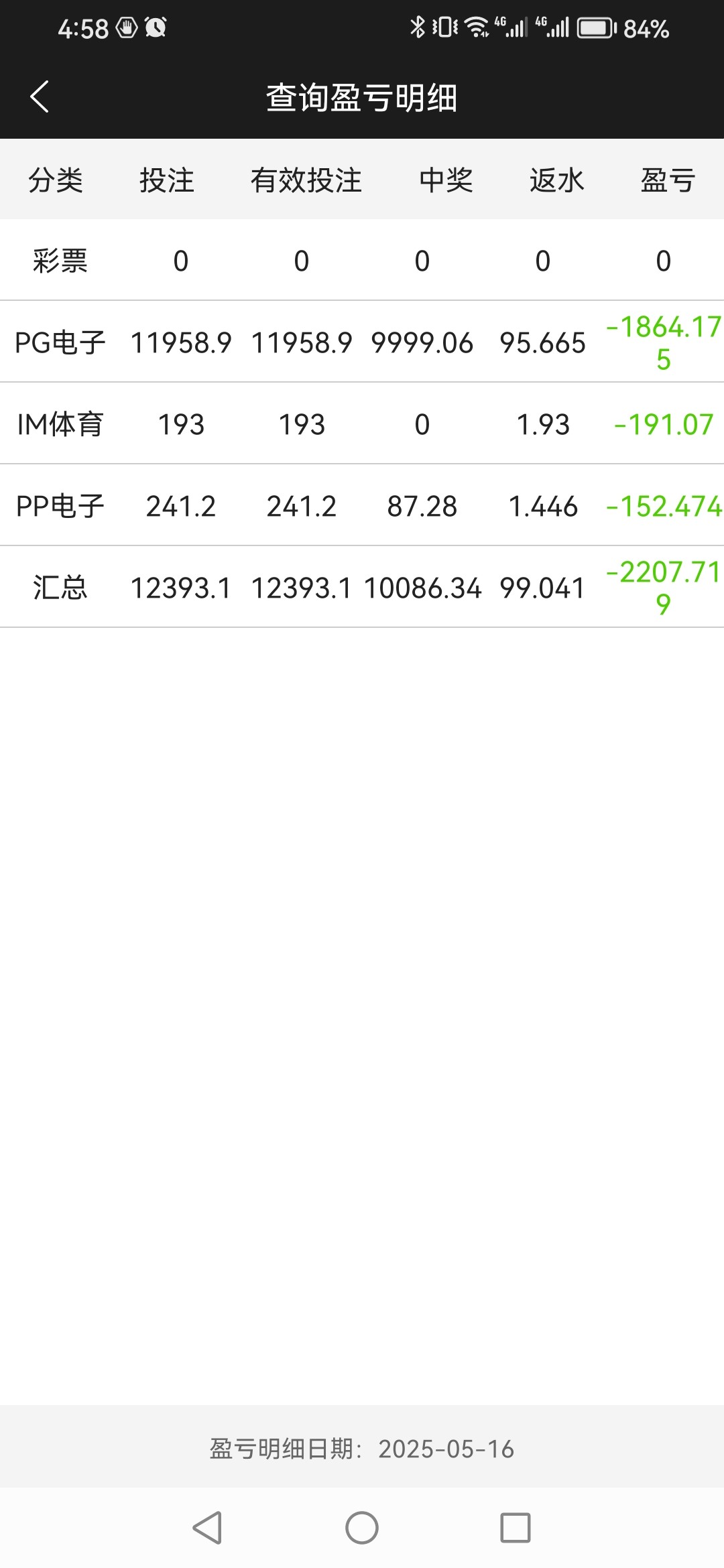Go back from the 查询盈亏明细 page
Viewport: 724px width, 1568px height.
click(40, 97)
